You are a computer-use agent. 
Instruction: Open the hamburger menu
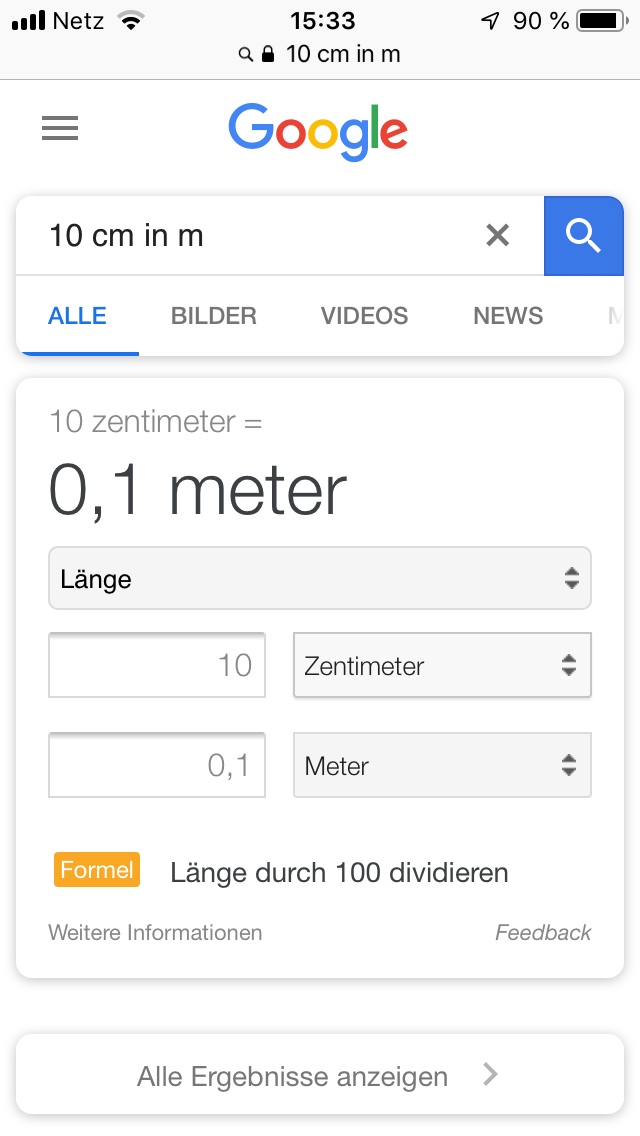point(59,128)
